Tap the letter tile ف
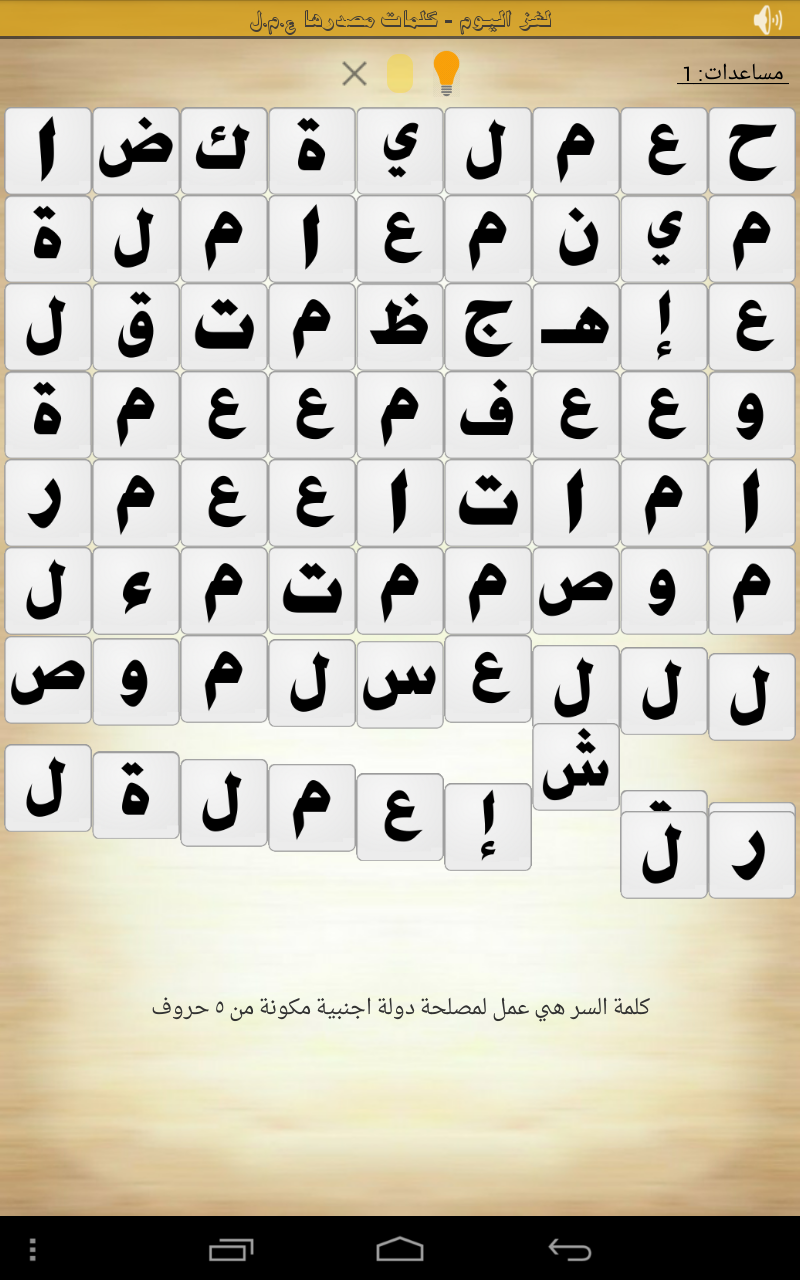The height and width of the screenshot is (1280, 800). [x=488, y=415]
